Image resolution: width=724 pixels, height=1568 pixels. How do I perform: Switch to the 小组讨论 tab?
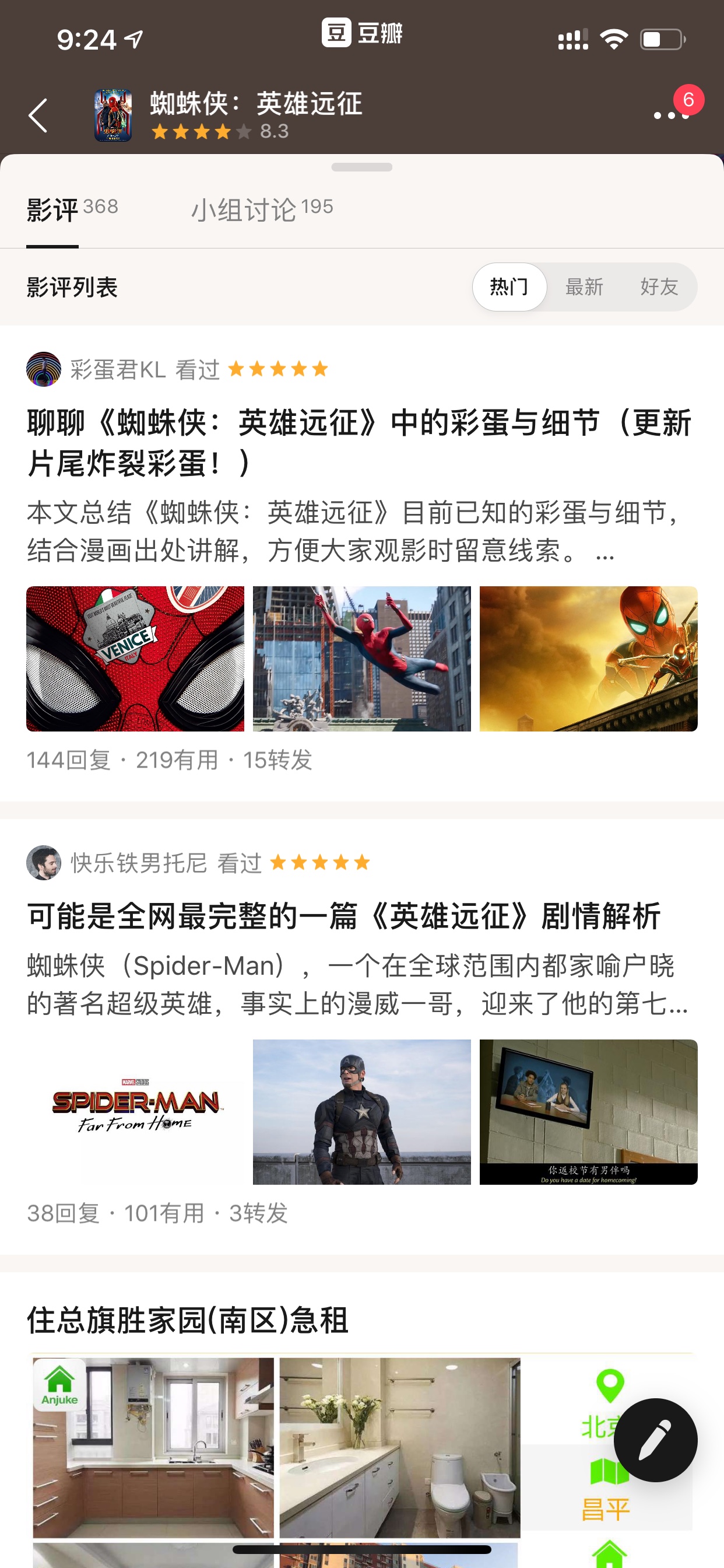[x=262, y=210]
